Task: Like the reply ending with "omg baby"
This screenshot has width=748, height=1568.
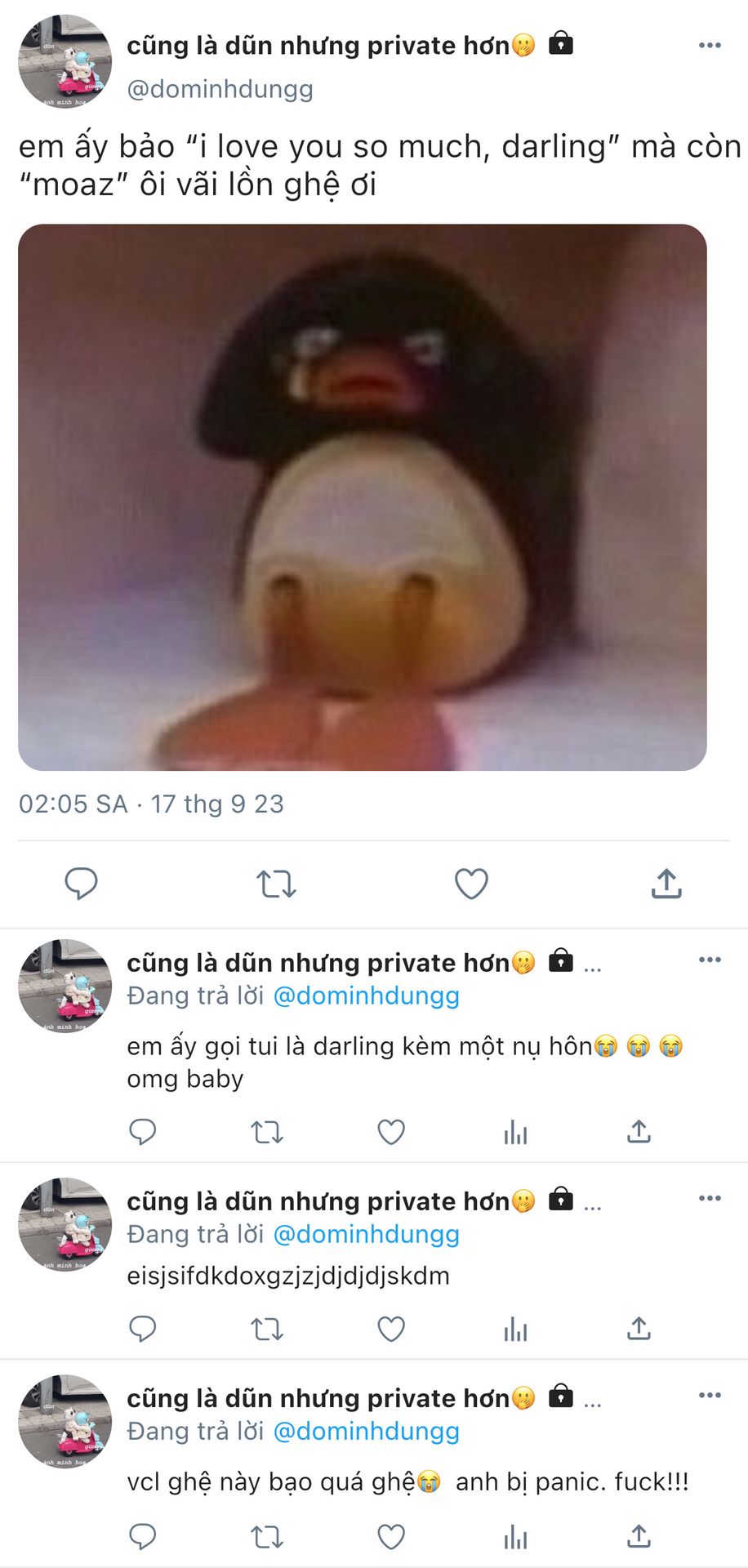Action: click(391, 1132)
